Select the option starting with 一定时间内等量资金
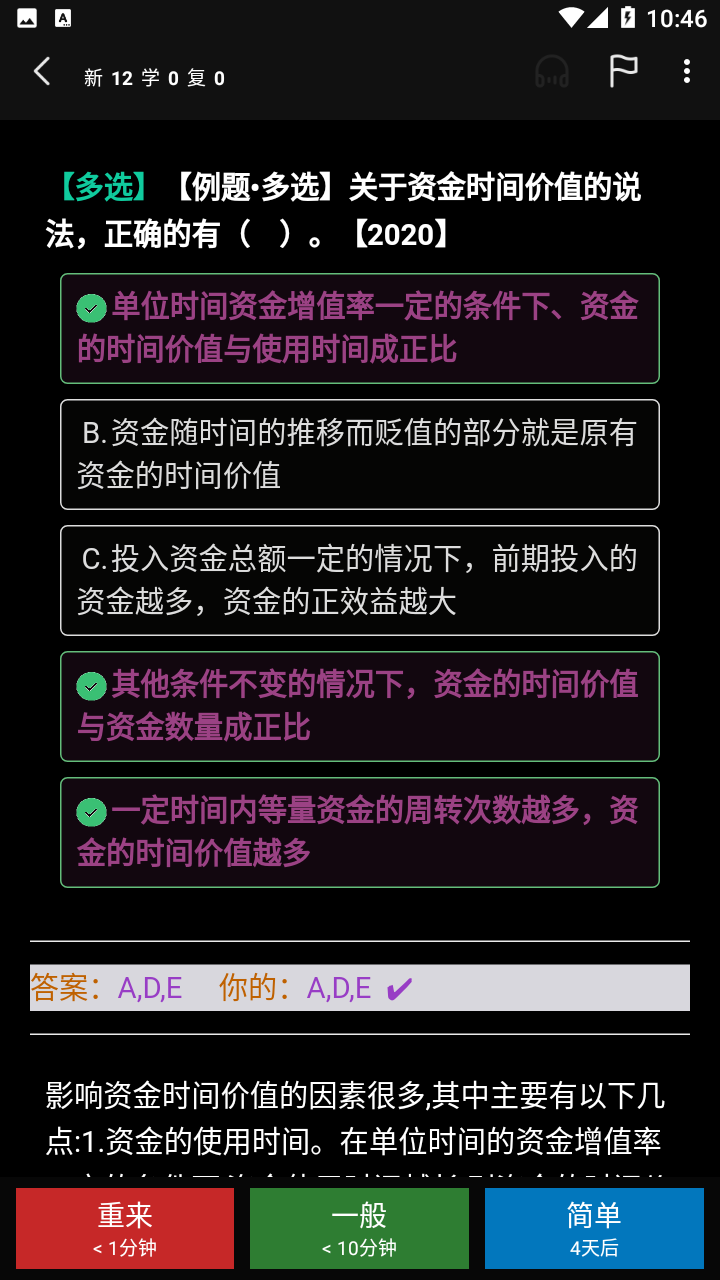The height and width of the screenshot is (1280, 720). [360, 832]
